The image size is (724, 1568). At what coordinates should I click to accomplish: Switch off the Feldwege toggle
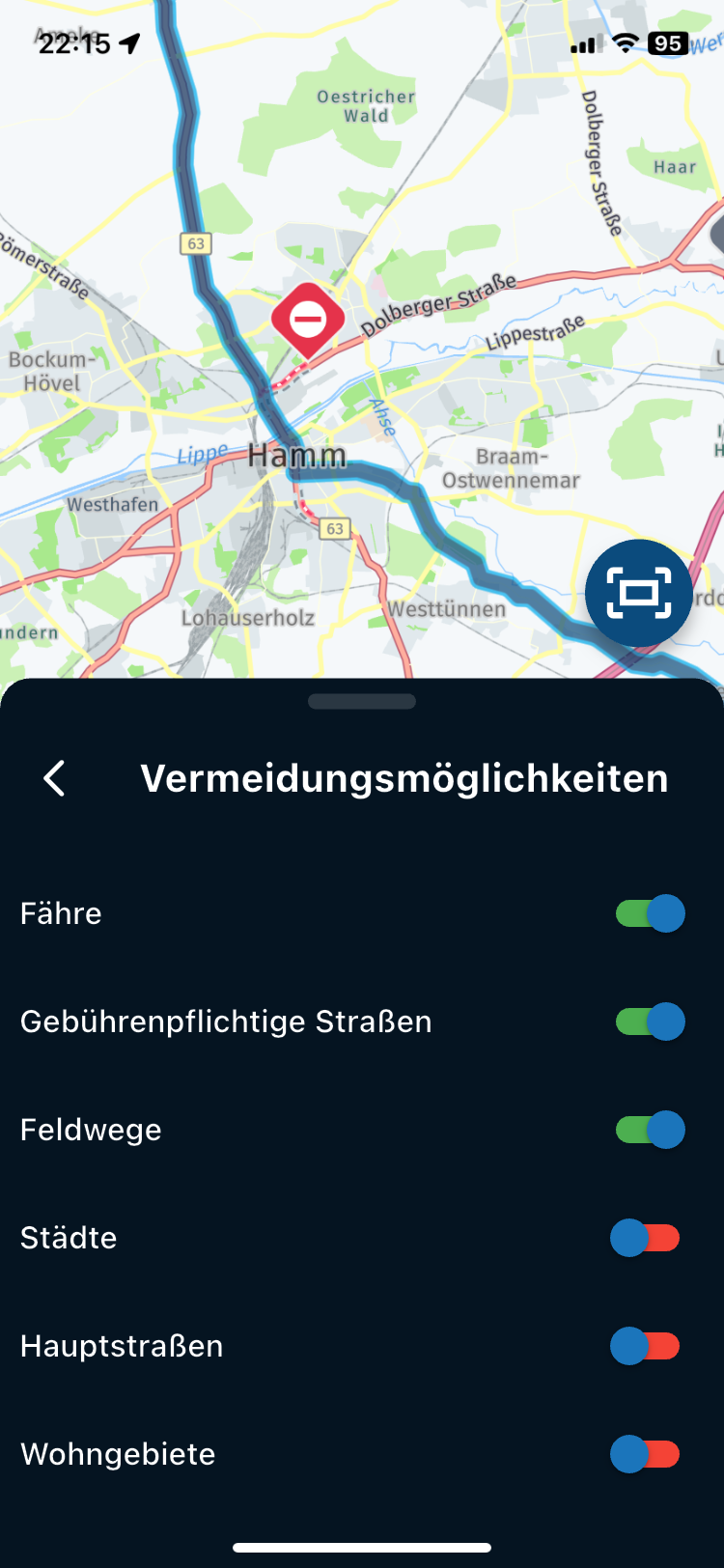coord(650,1130)
